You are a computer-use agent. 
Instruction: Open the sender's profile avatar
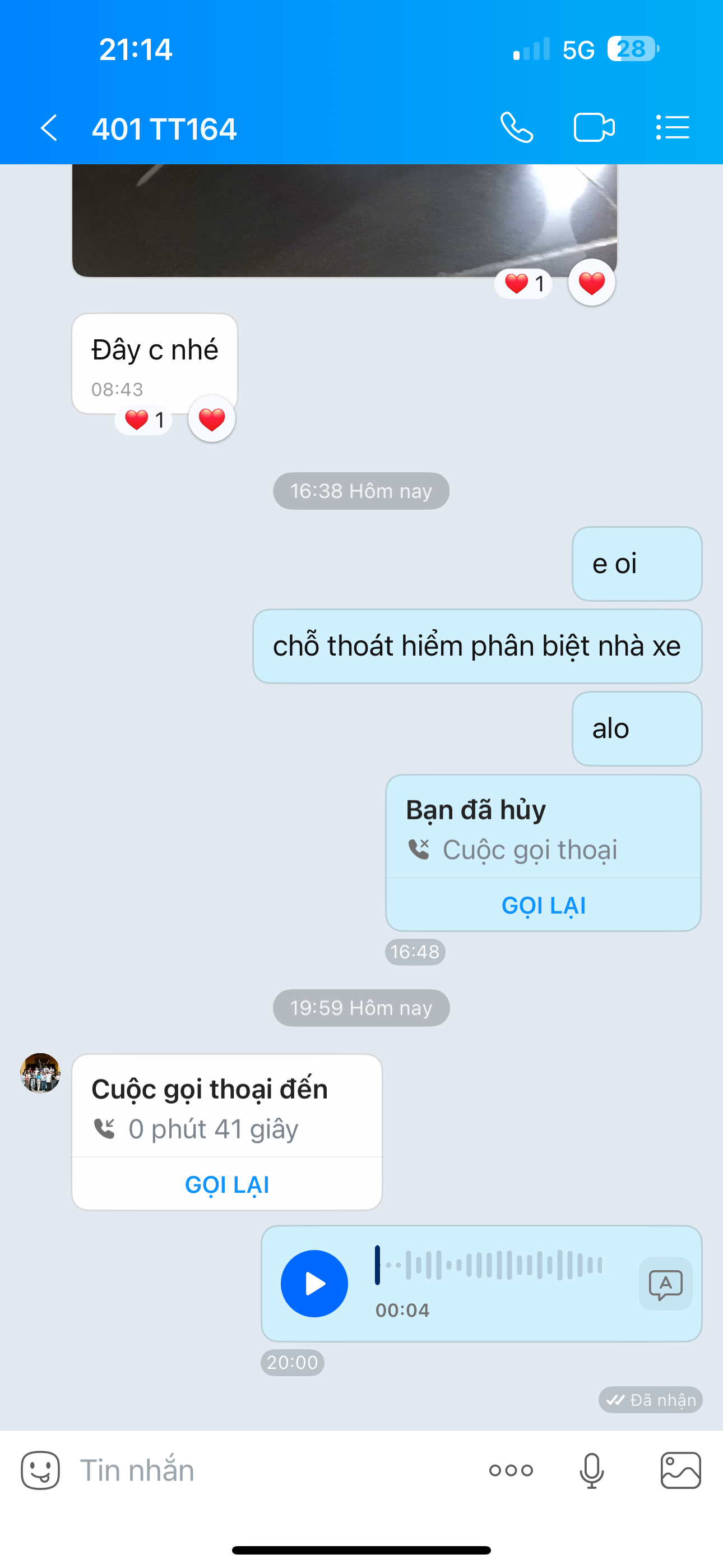pyautogui.click(x=40, y=1073)
